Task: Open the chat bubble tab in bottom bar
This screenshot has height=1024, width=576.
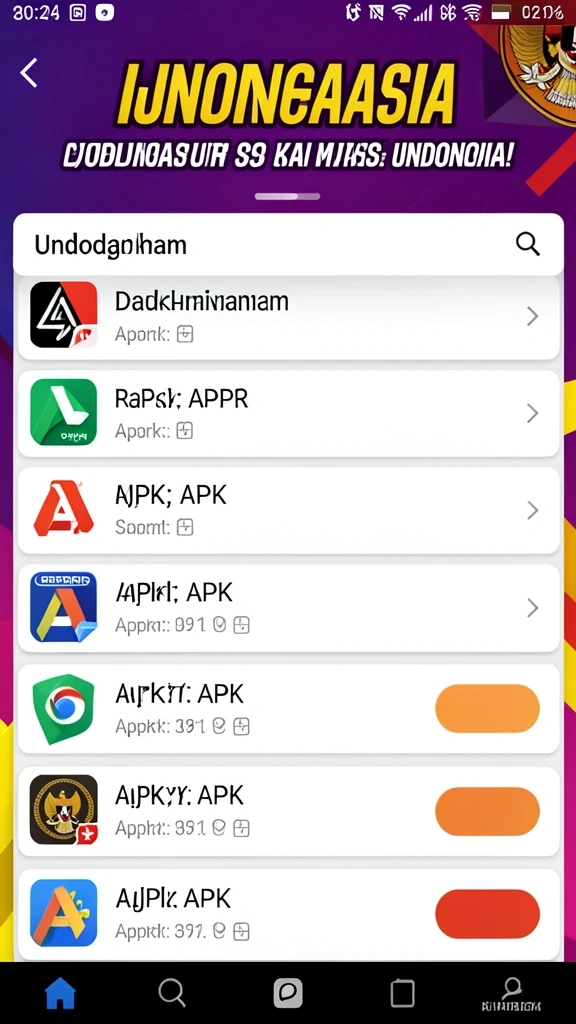Action: pyautogui.click(x=288, y=994)
